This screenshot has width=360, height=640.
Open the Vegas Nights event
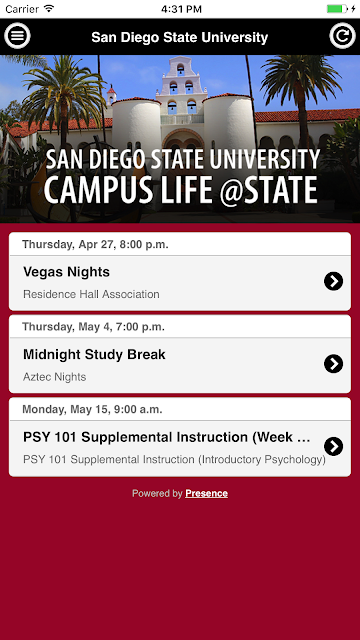pyautogui.click(x=180, y=283)
